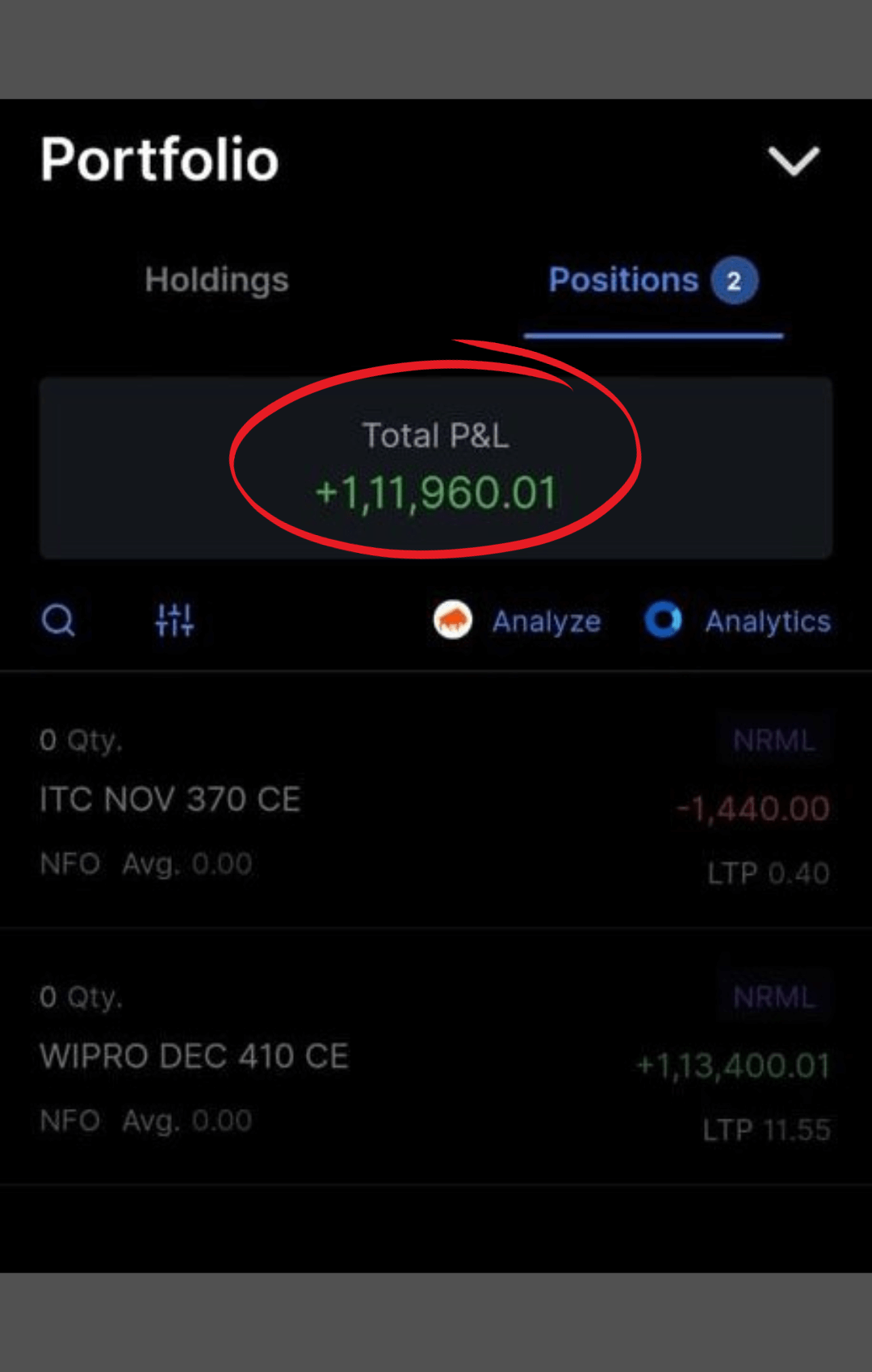Switch to the Holdings tab
The width and height of the screenshot is (872, 1372).
[216, 280]
